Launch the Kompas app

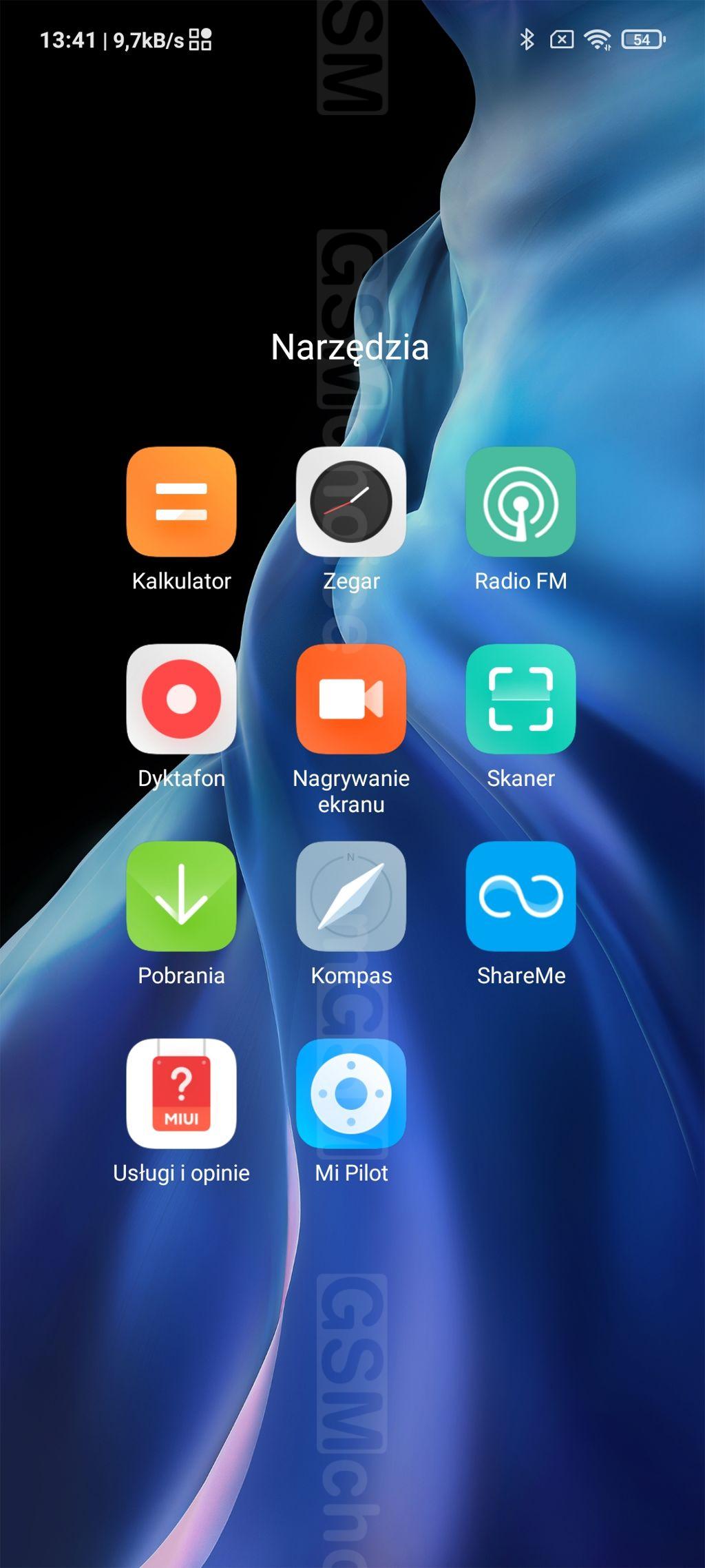pyautogui.click(x=351, y=896)
